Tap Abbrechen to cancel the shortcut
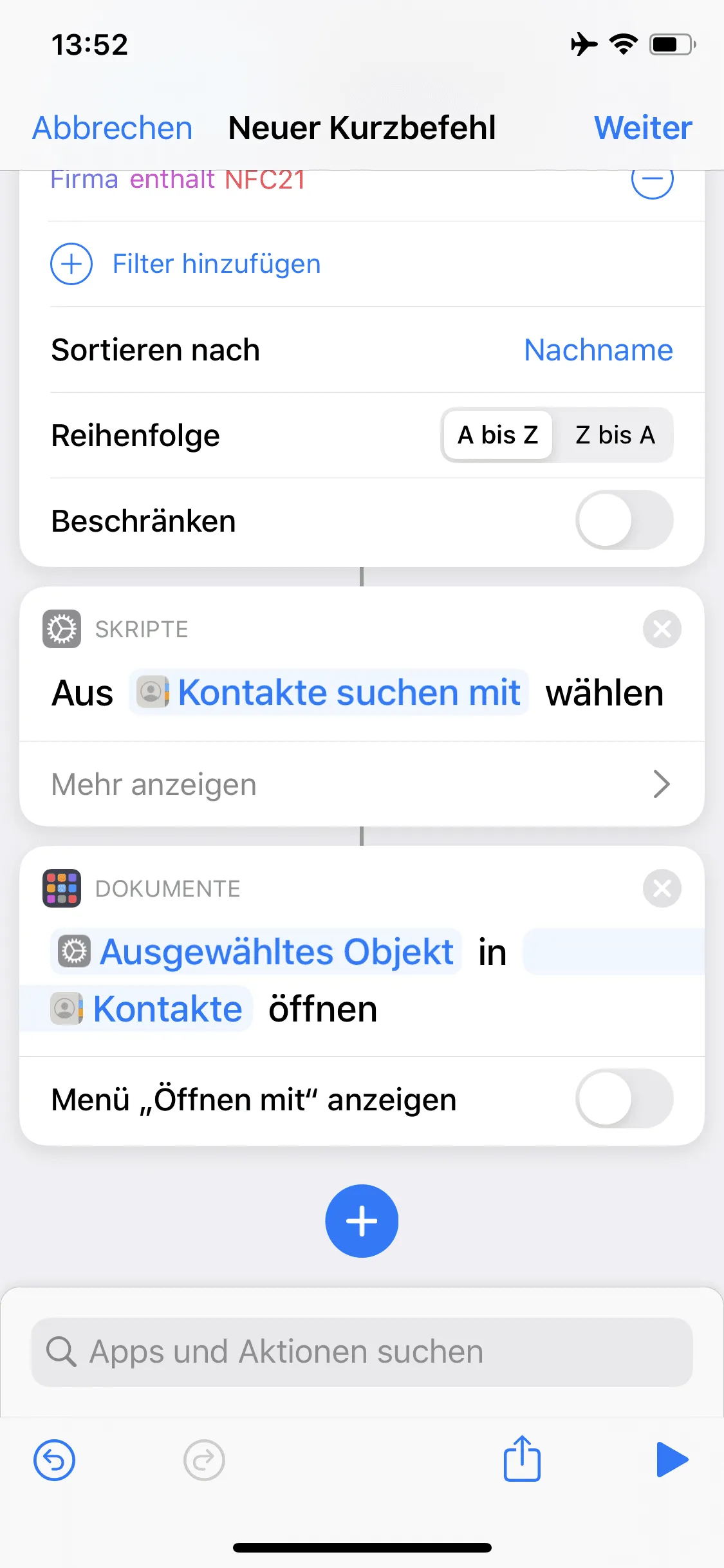The image size is (724, 1568). 113,127
